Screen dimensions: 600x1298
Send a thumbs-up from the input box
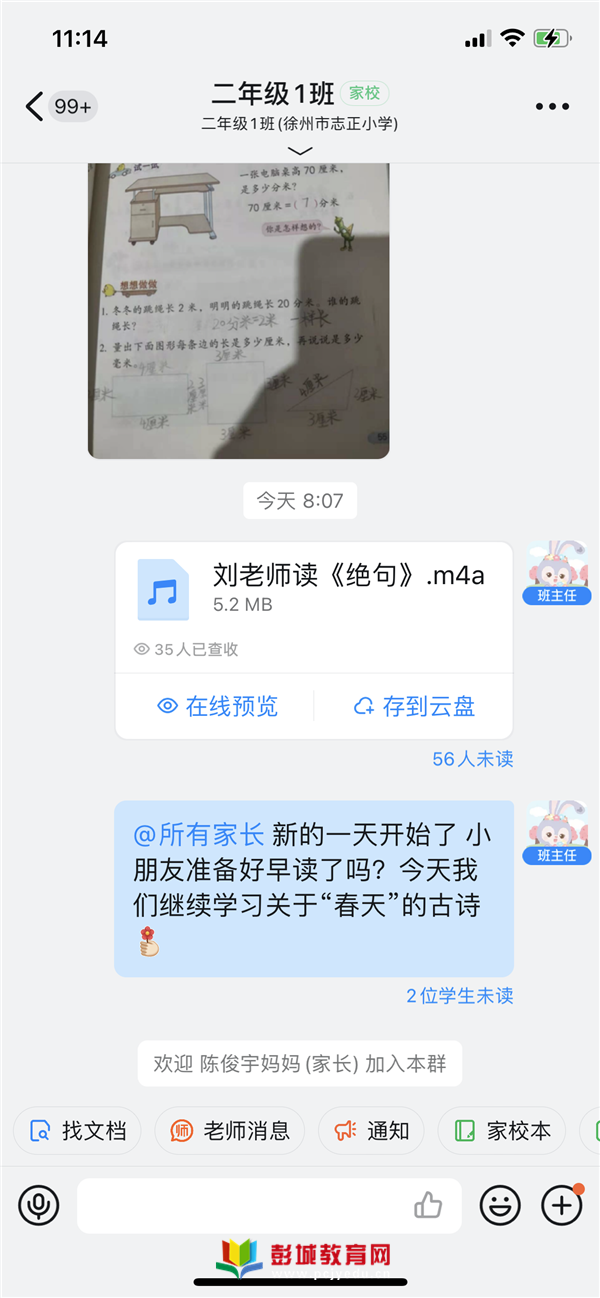(428, 1205)
